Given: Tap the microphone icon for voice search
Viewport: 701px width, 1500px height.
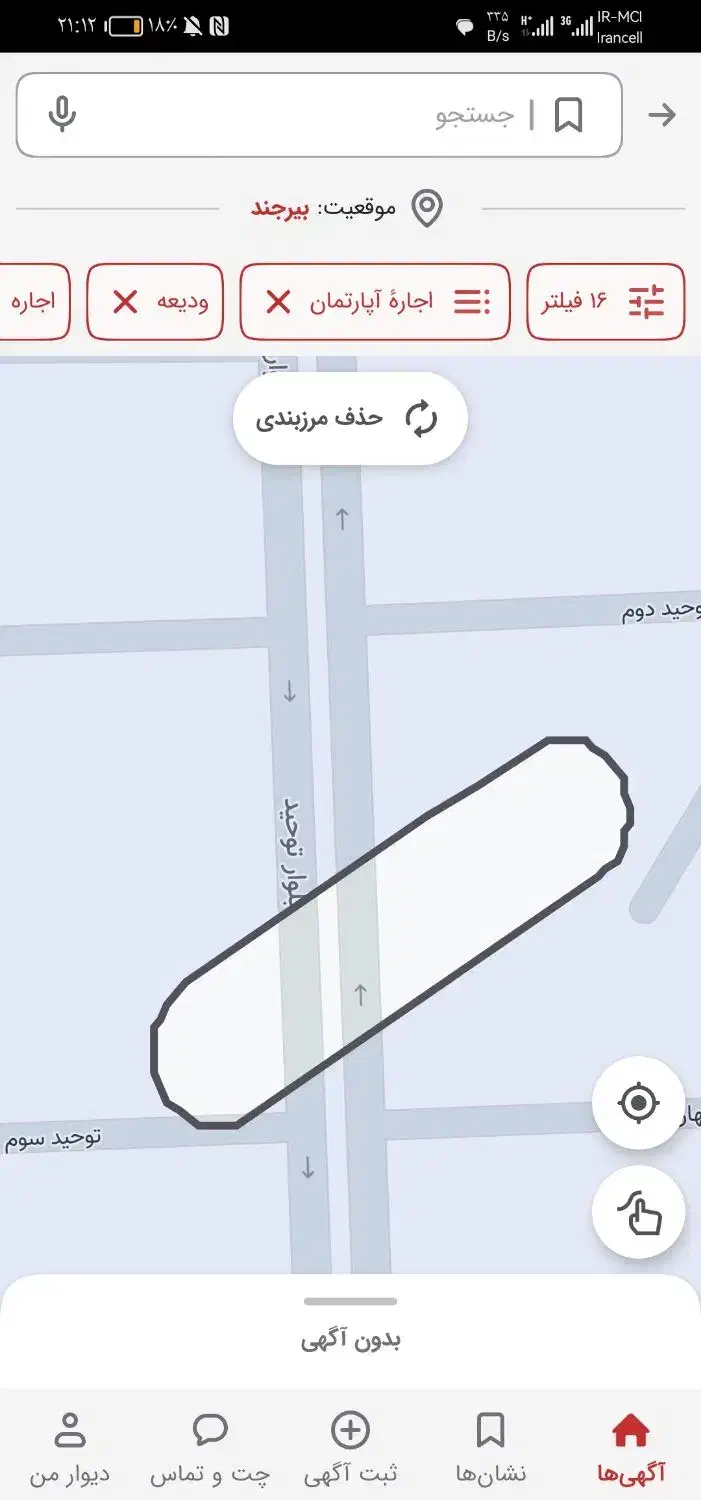Looking at the screenshot, I should point(62,114).
